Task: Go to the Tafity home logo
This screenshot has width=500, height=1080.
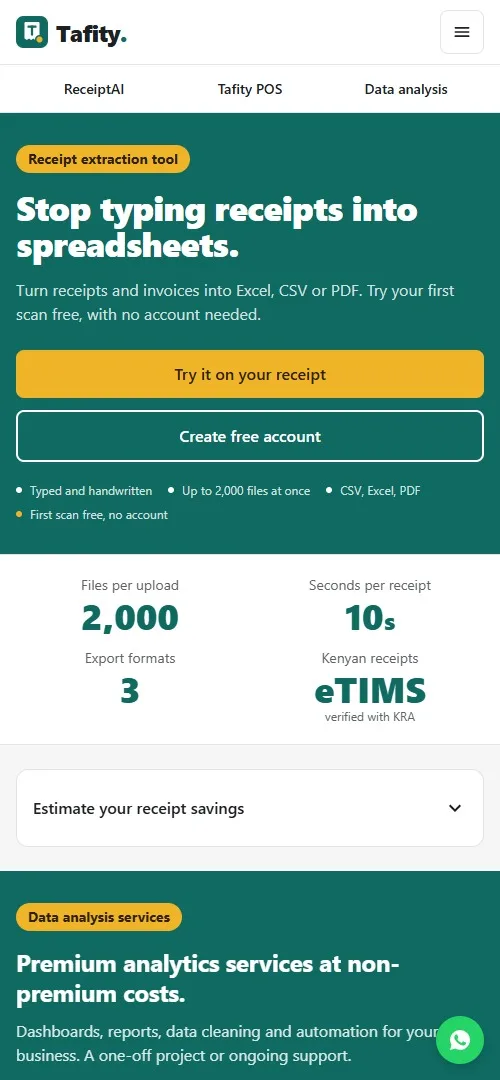Action: 72,32
